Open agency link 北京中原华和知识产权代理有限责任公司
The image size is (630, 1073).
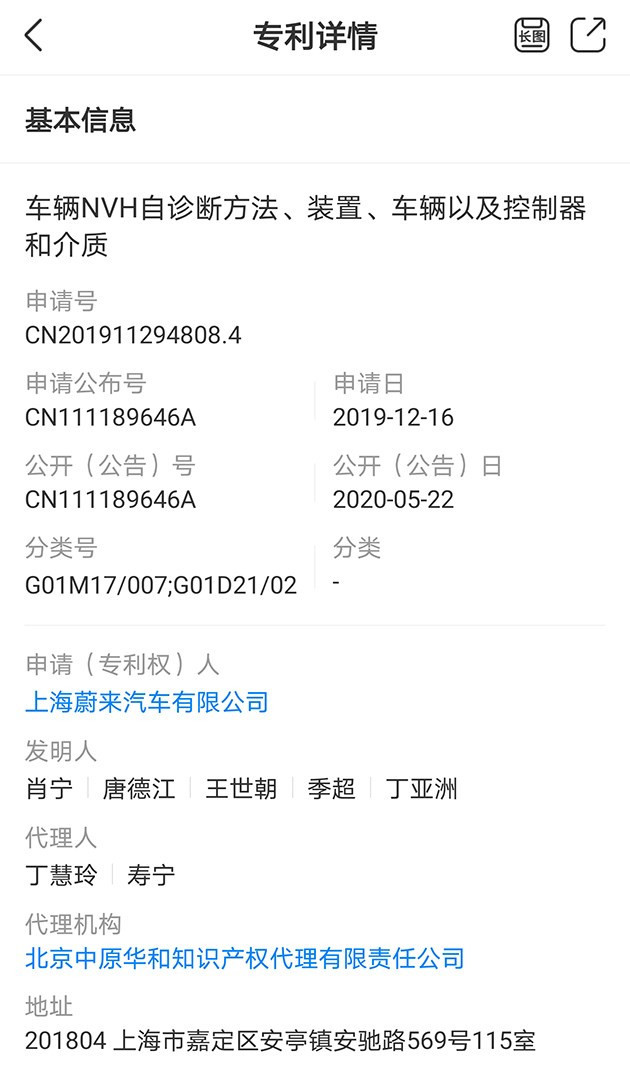click(x=244, y=958)
